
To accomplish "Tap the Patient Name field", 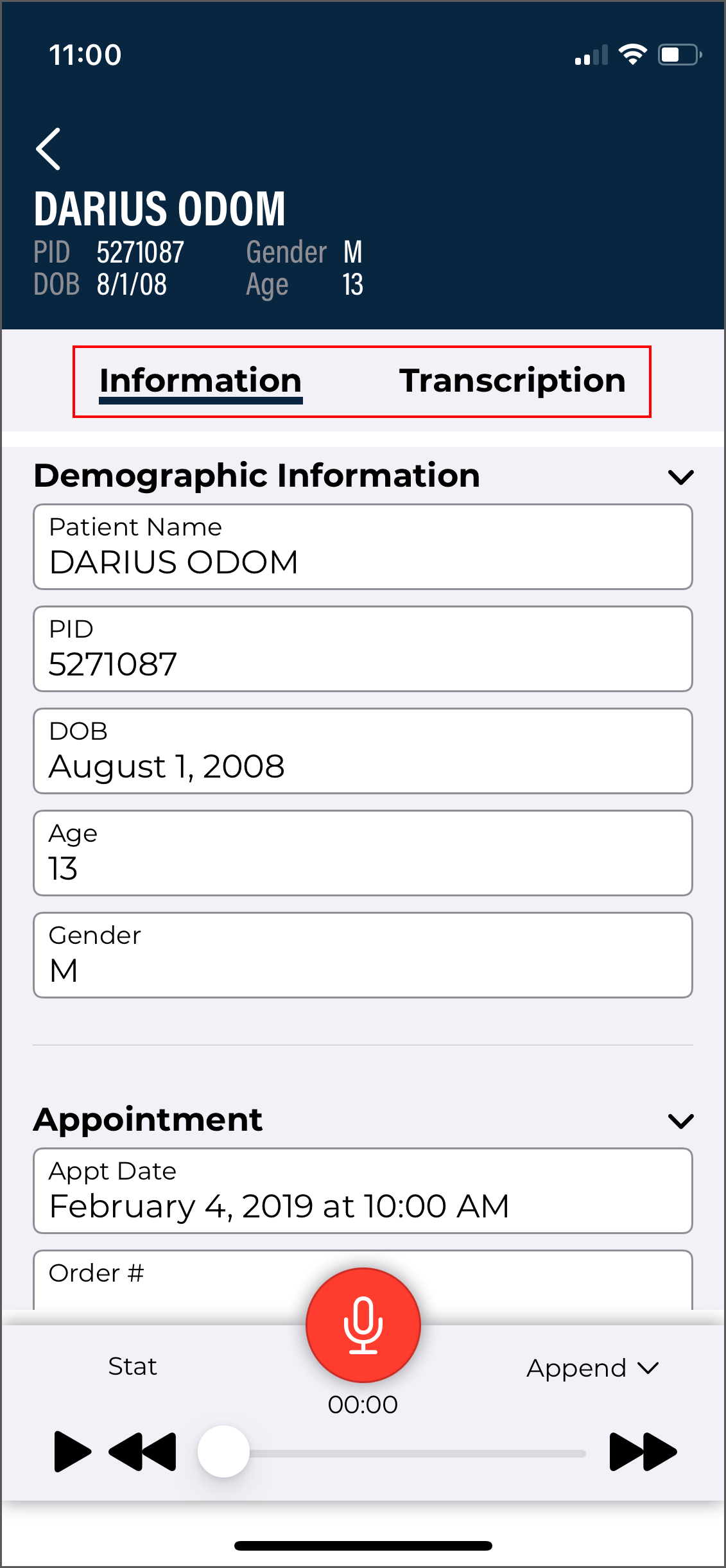I will pos(363,547).
